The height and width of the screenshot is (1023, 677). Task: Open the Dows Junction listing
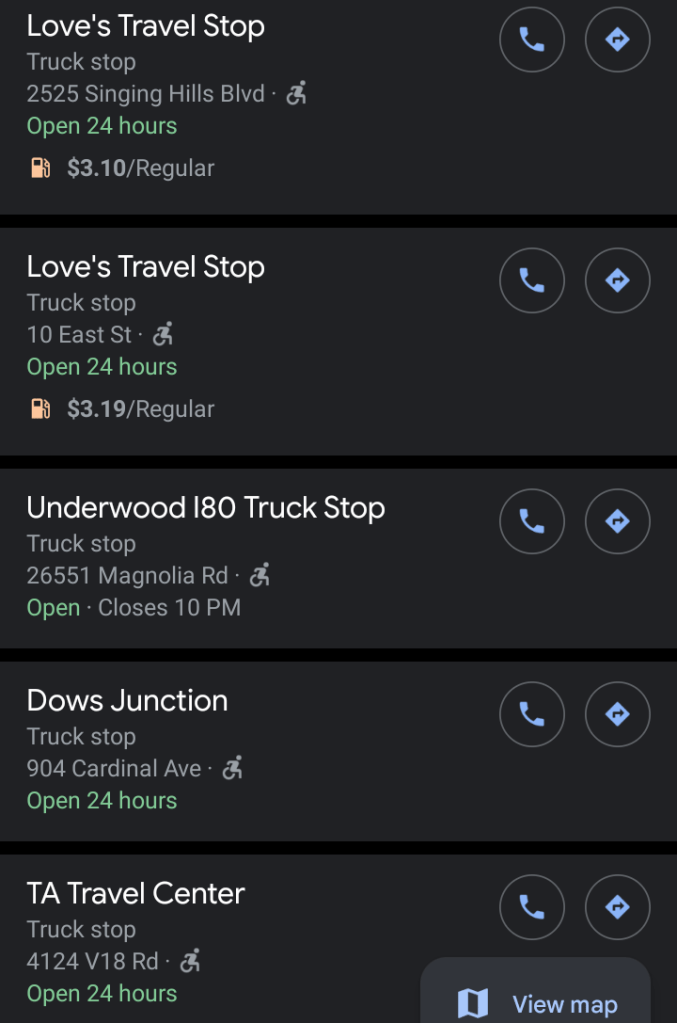click(x=128, y=701)
